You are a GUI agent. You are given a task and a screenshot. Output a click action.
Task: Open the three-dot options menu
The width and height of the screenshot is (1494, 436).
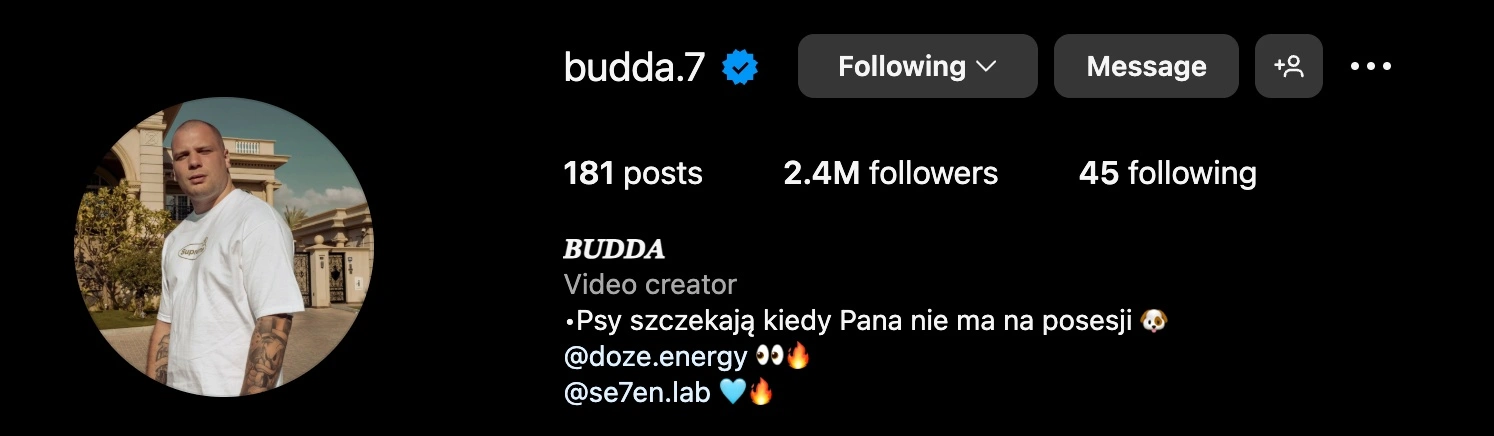pos(1370,66)
